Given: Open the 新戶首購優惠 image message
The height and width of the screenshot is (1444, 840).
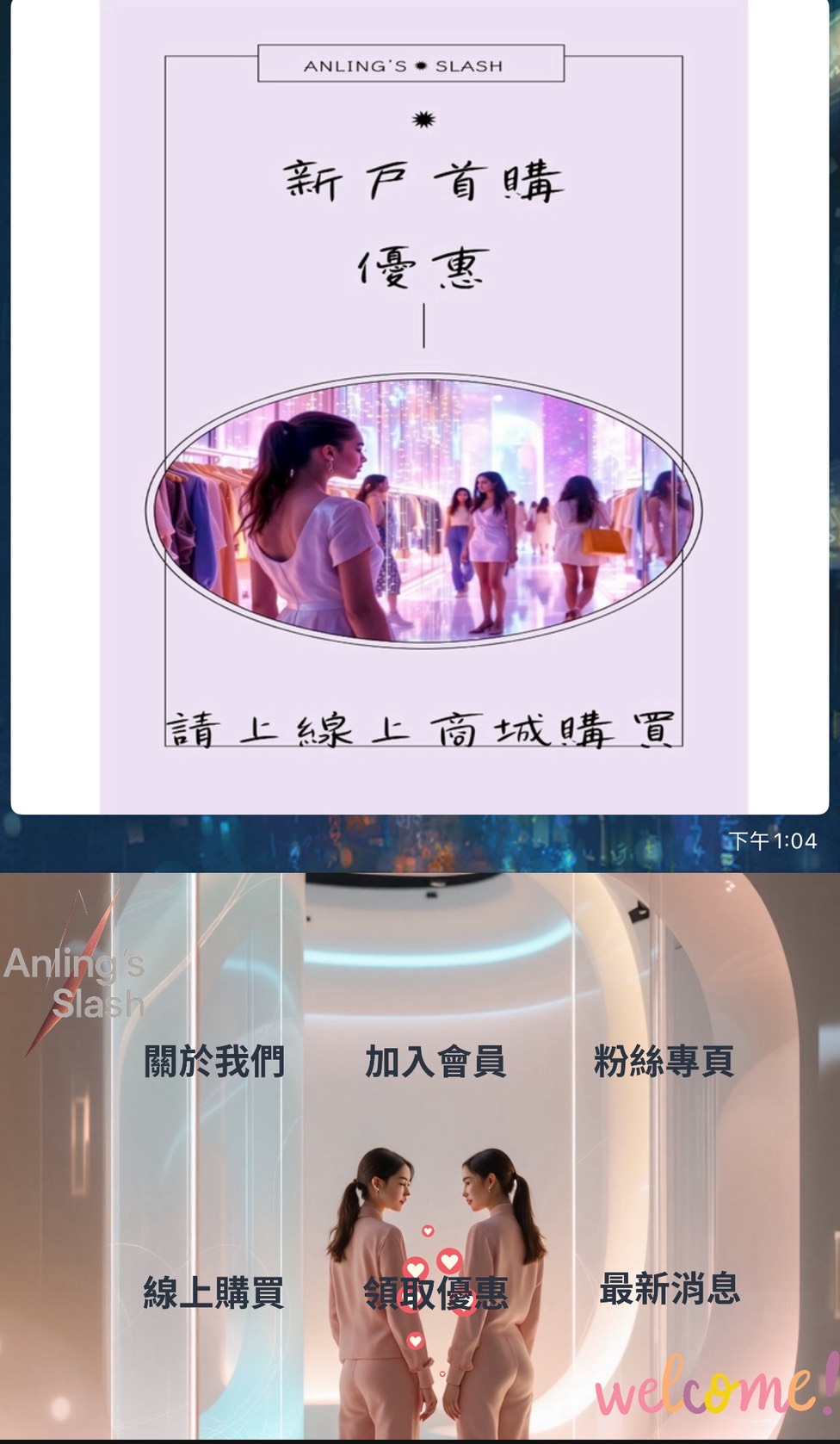Looking at the screenshot, I should [423, 405].
